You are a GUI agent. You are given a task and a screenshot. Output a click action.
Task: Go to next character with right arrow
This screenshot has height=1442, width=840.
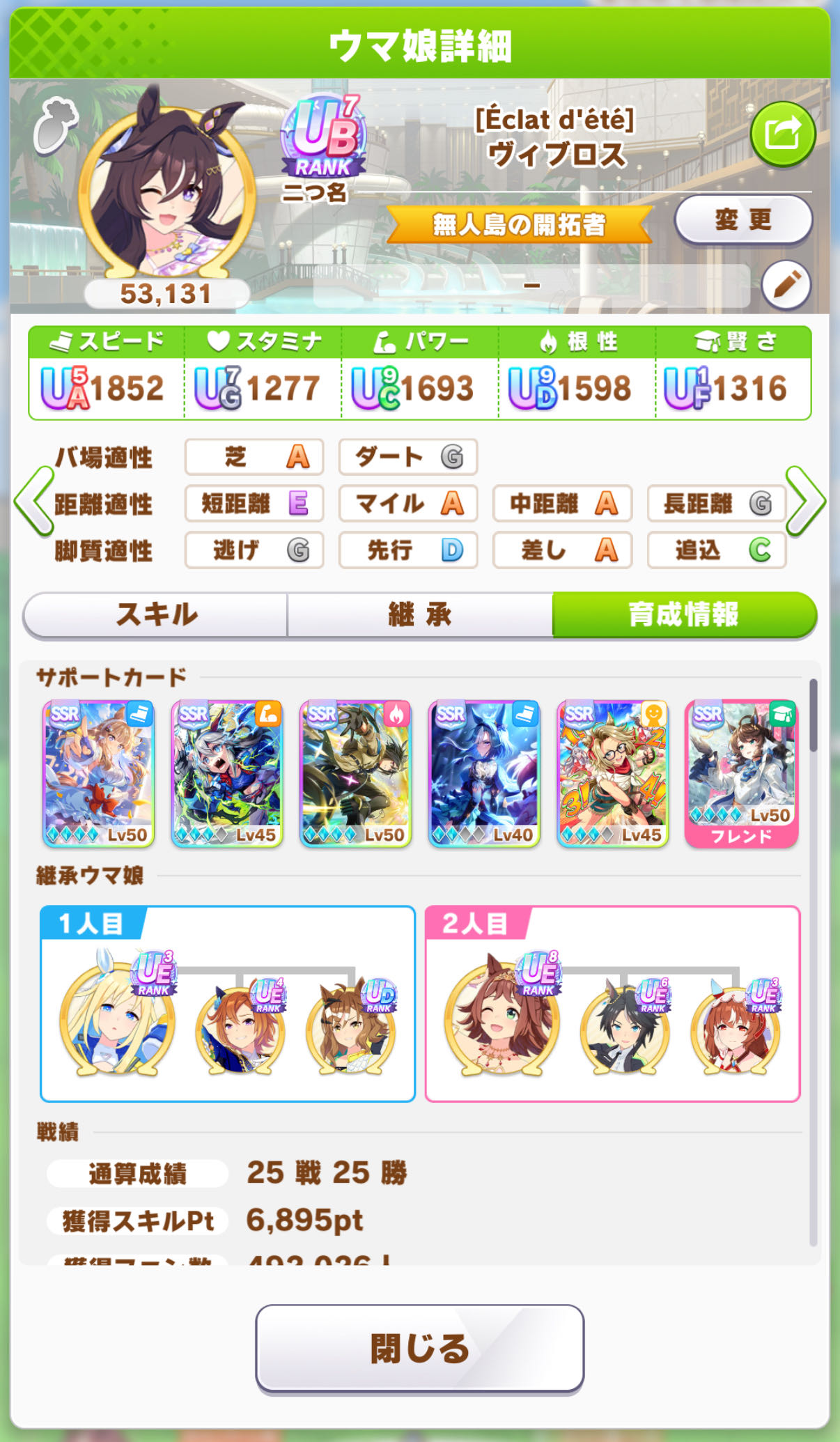pyautogui.click(x=805, y=502)
